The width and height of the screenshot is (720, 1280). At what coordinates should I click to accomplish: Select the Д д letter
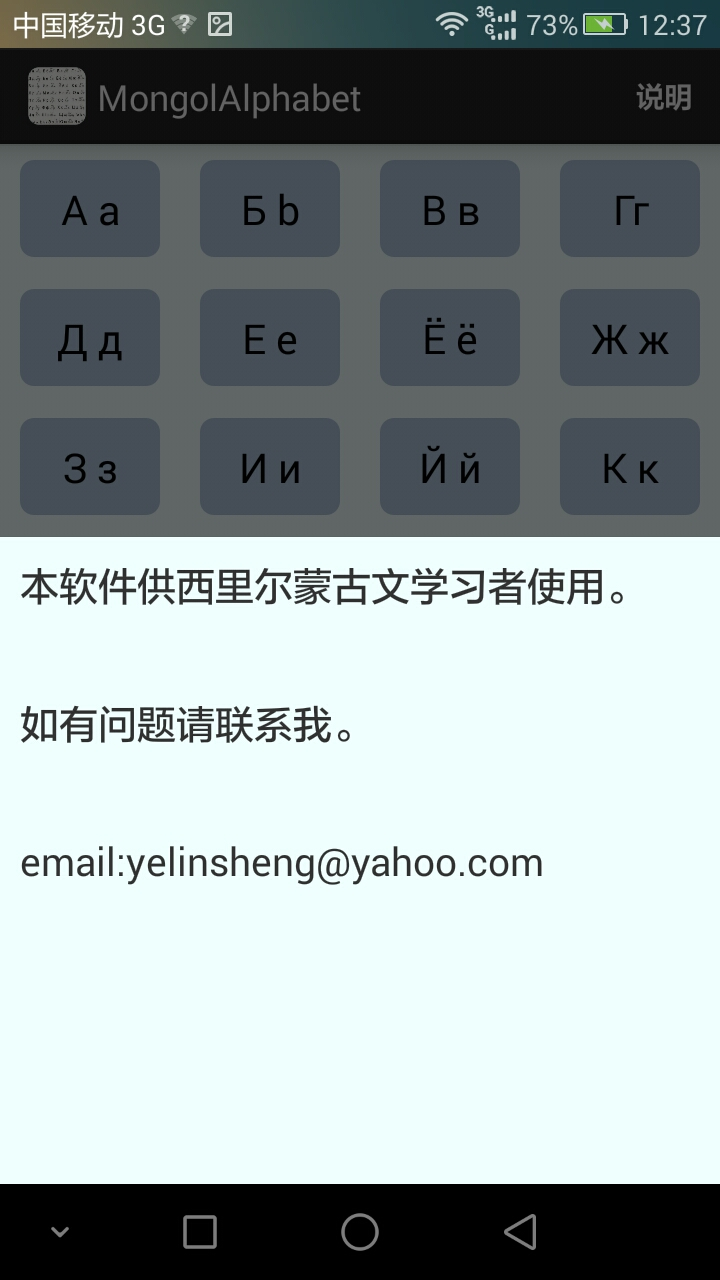(90, 338)
